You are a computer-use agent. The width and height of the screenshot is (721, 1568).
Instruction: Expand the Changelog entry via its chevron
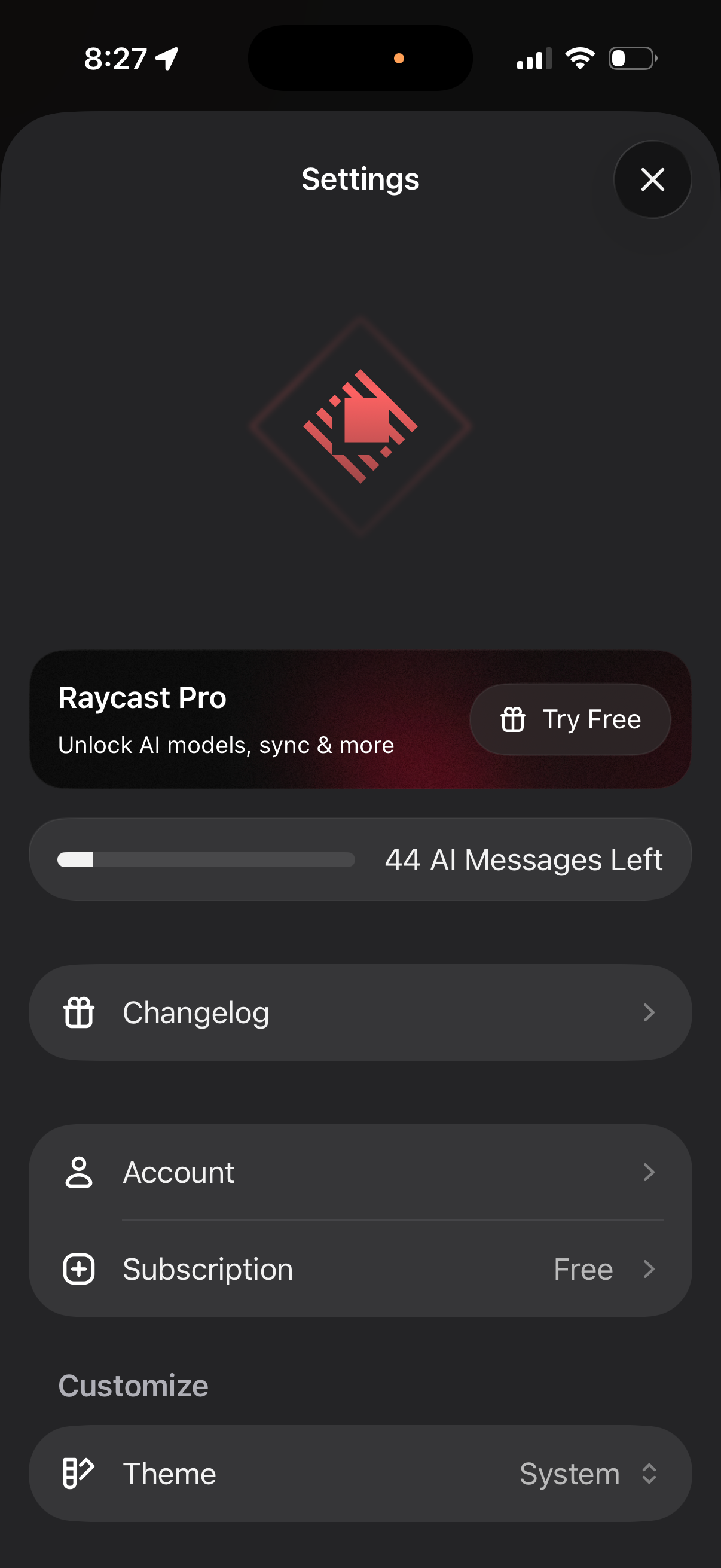[x=650, y=1012]
